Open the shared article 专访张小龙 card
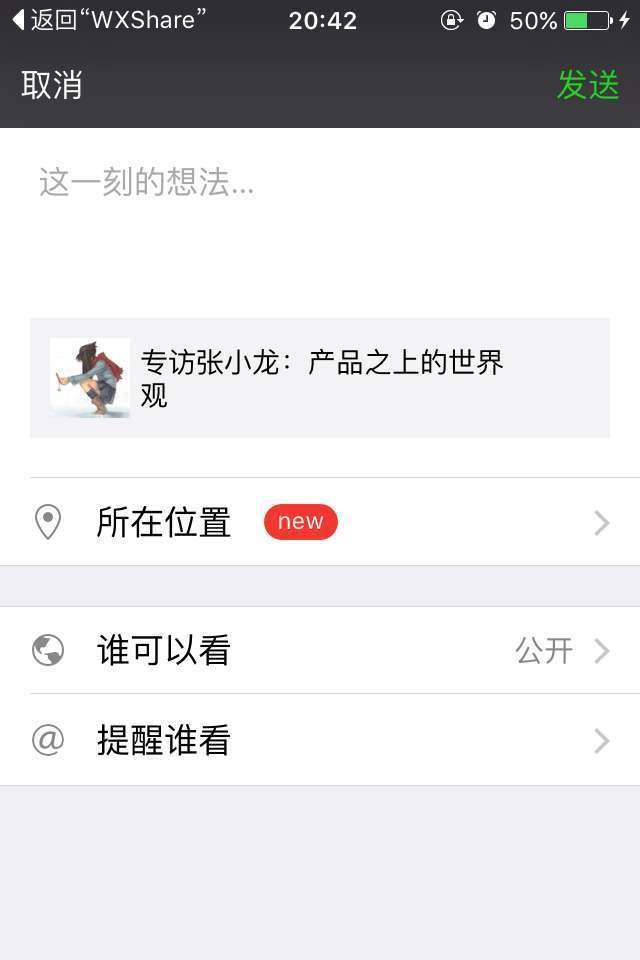The image size is (640, 960). click(x=320, y=378)
